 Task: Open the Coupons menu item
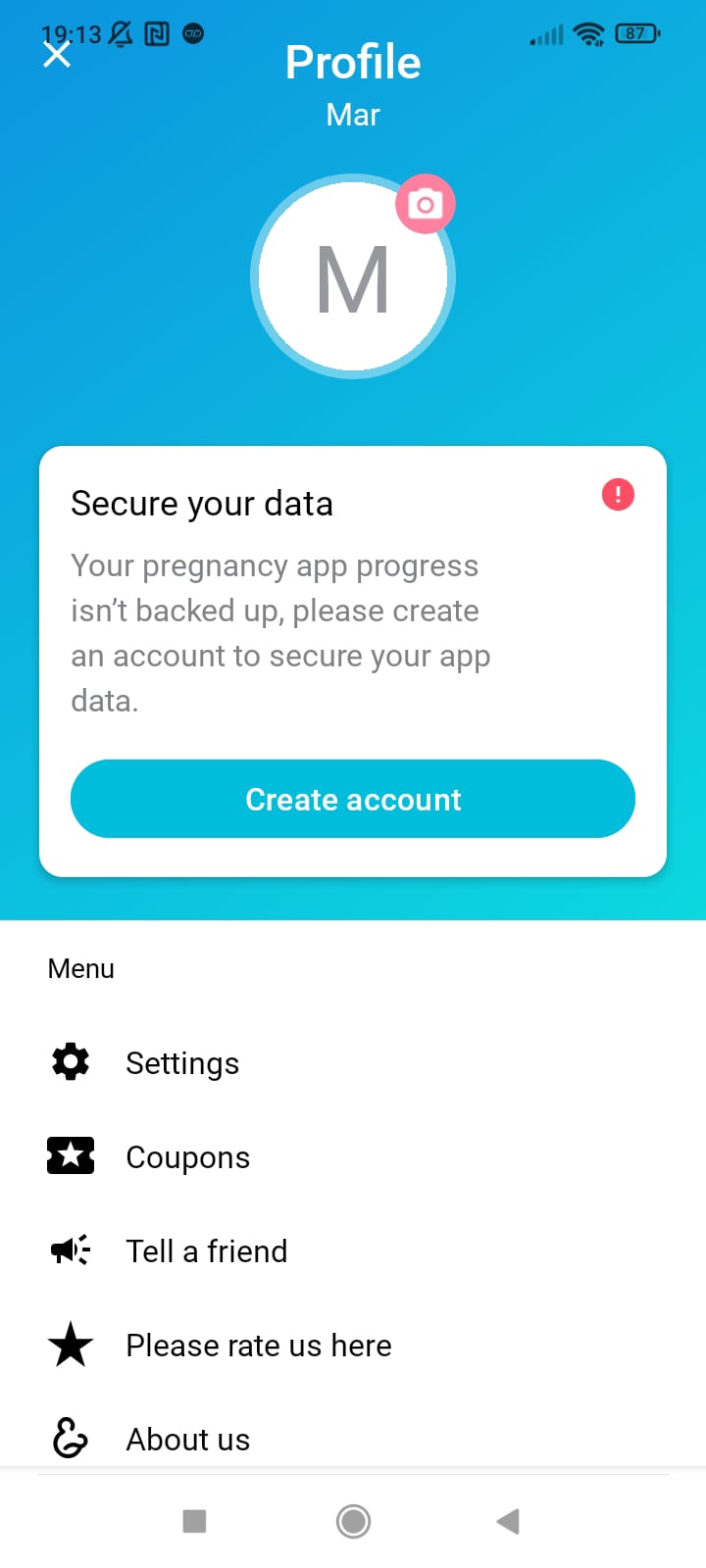pos(187,1157)
